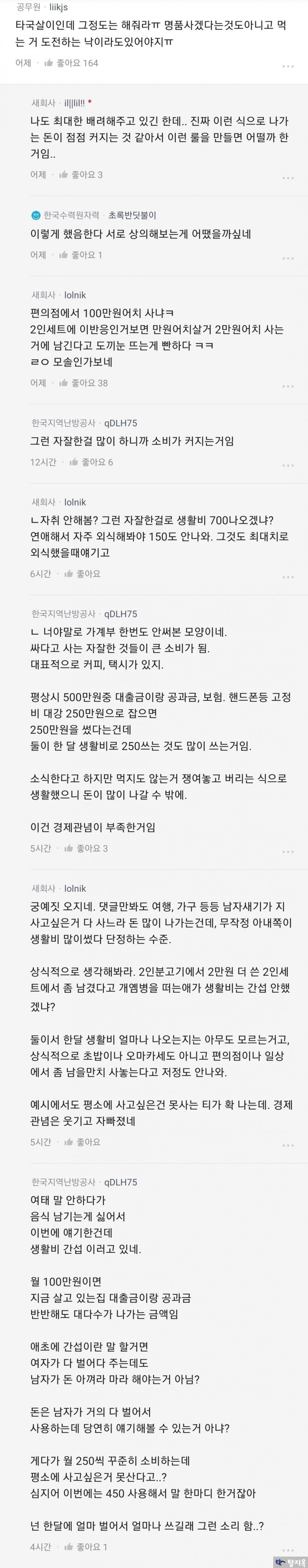The height and width of the screenshot is (1568, 308).
Task: Open more options on 초록반딧불이's reply
Action: click(x=288, y=258)
